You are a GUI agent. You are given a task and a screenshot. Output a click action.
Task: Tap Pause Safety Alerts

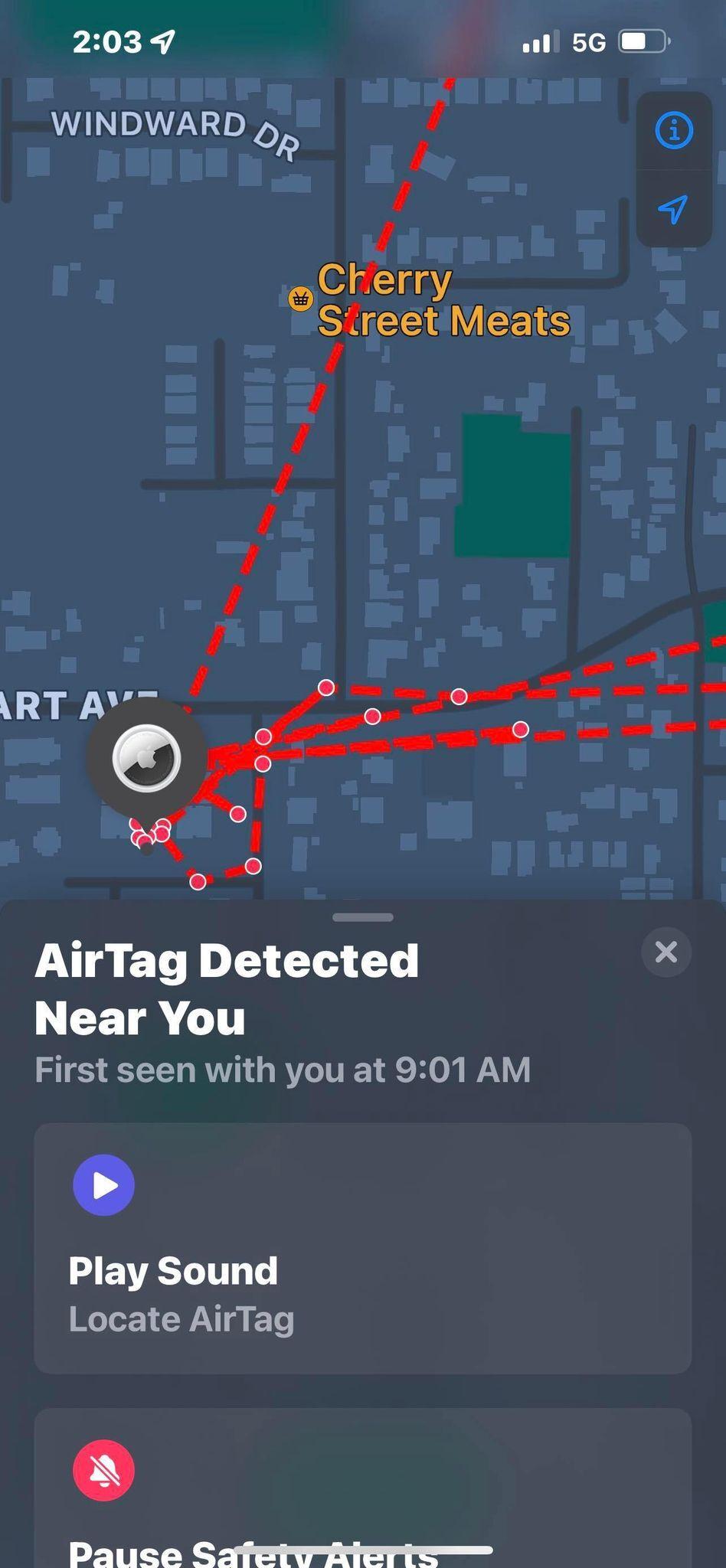[x=363, y=1488]
